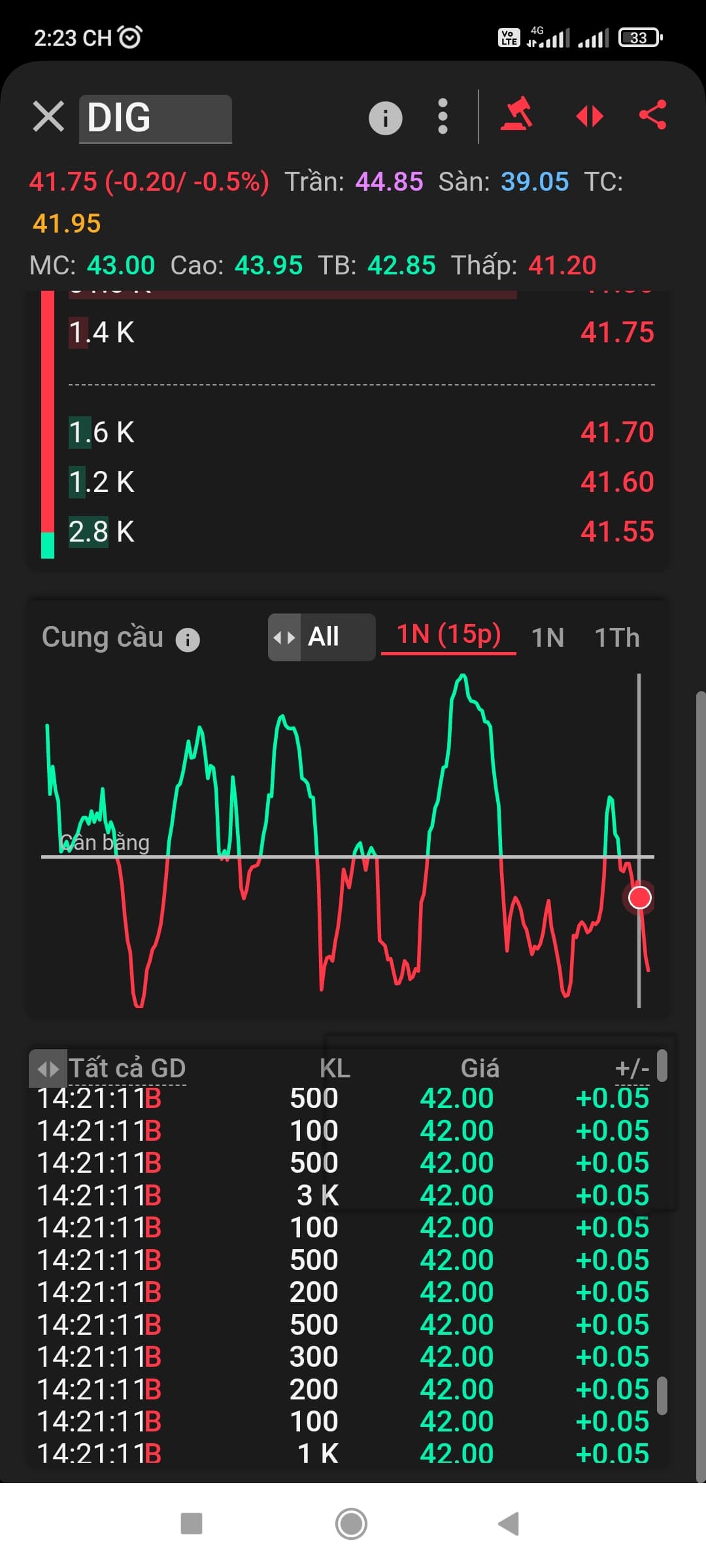Edit the DIG ticker symbol field

tap(156, 118)
